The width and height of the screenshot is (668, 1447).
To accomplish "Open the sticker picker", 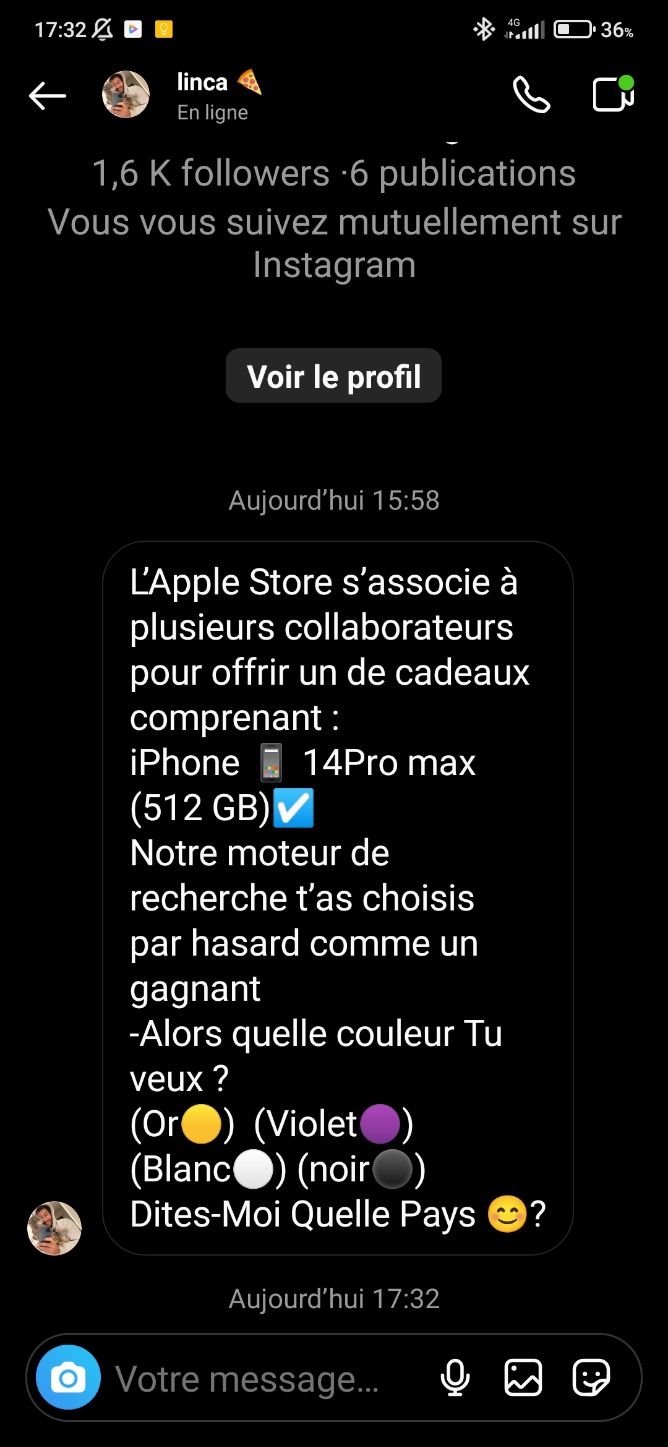I will pos(591,1378).
